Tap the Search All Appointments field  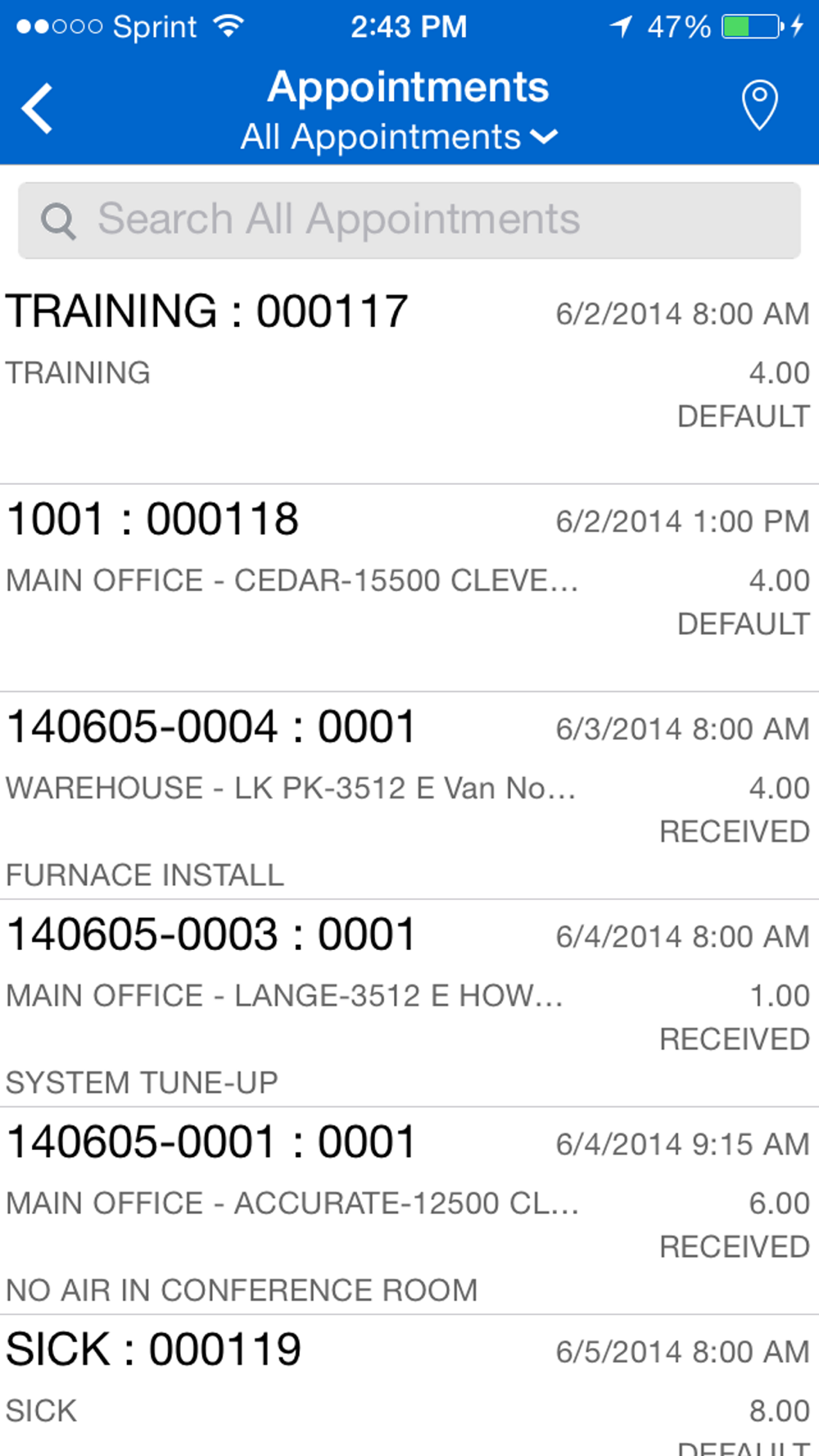409,220
